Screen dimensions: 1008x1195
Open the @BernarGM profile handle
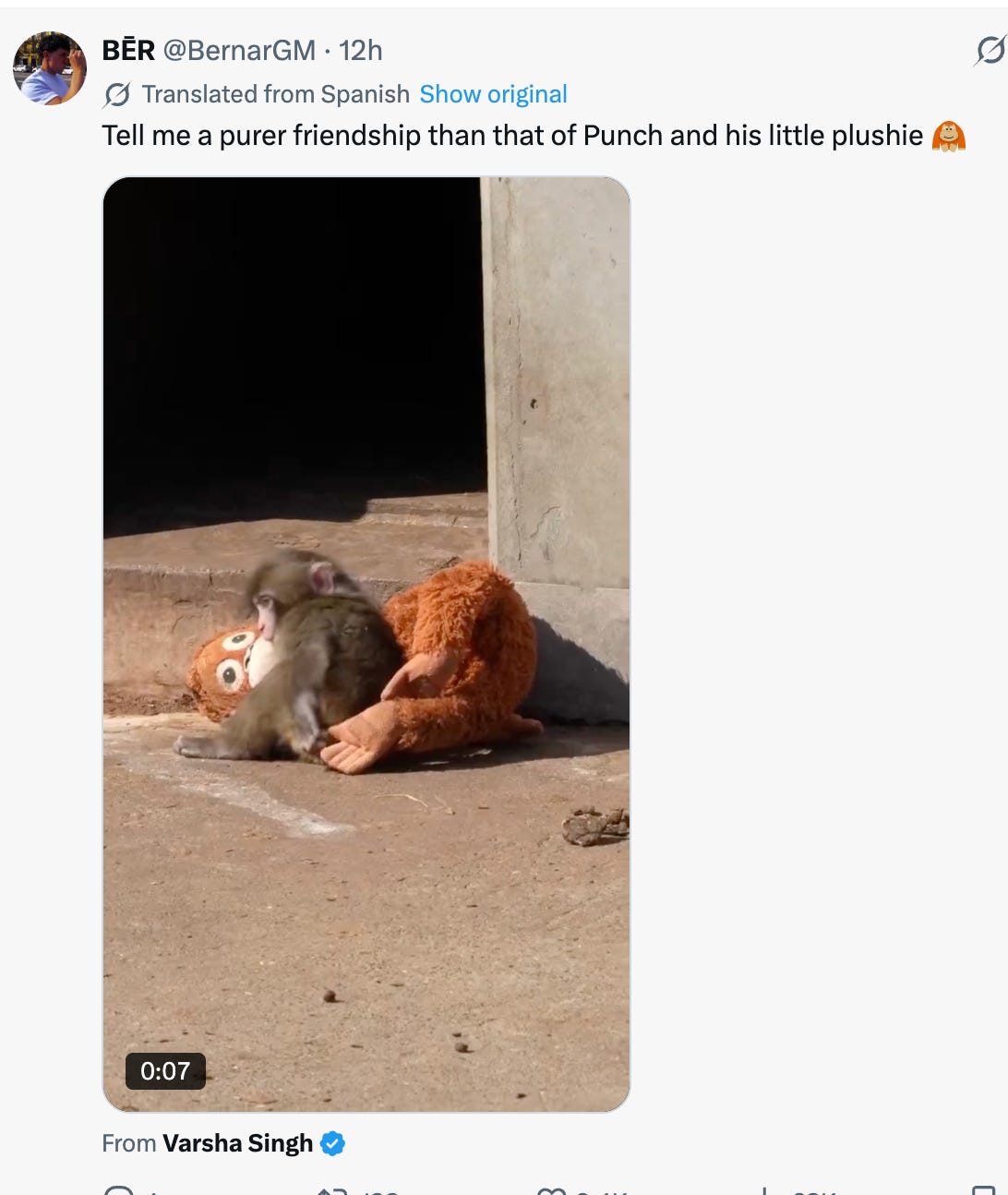tap(239, 50)
